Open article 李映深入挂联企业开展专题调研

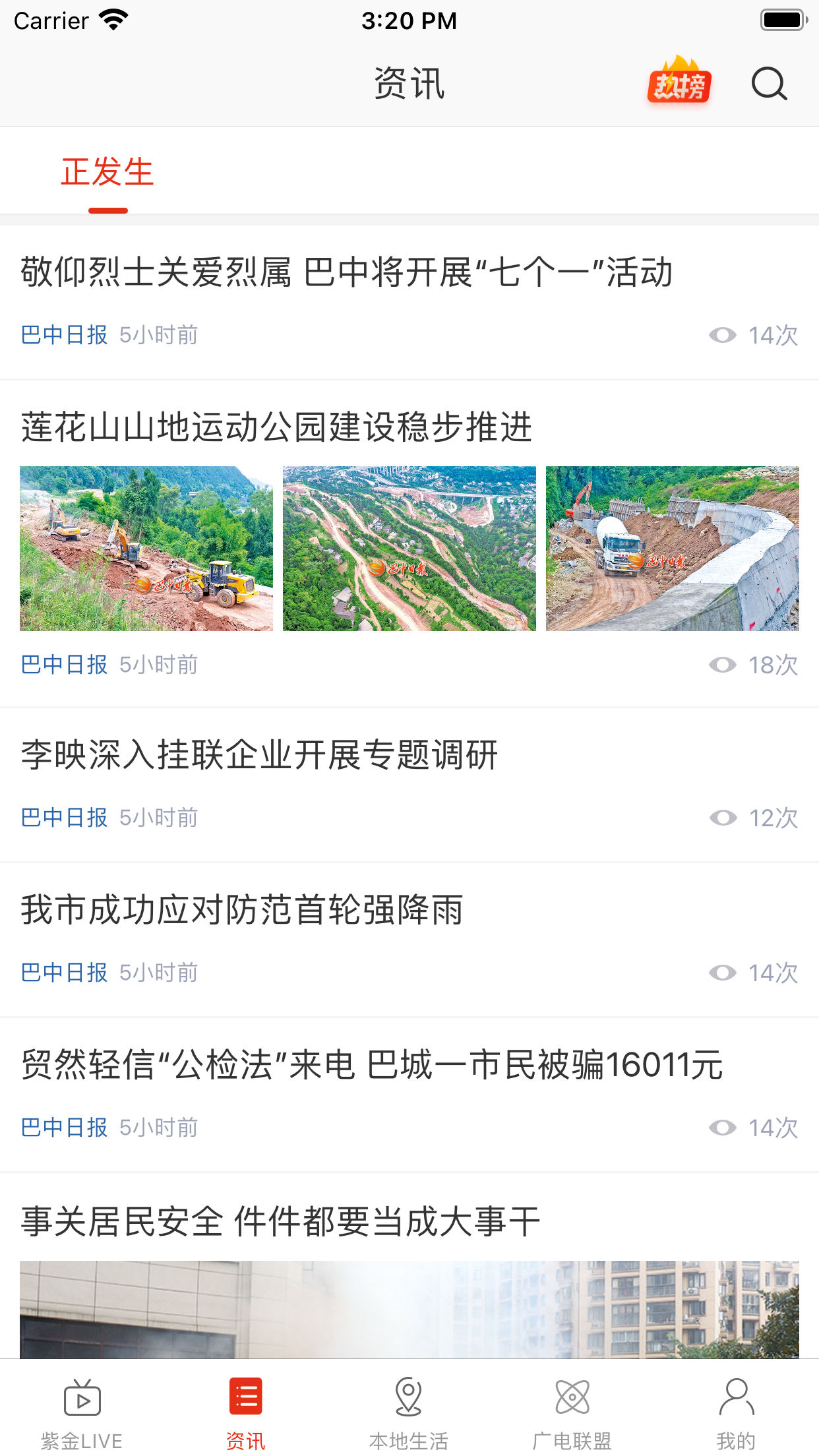(260, 755)
